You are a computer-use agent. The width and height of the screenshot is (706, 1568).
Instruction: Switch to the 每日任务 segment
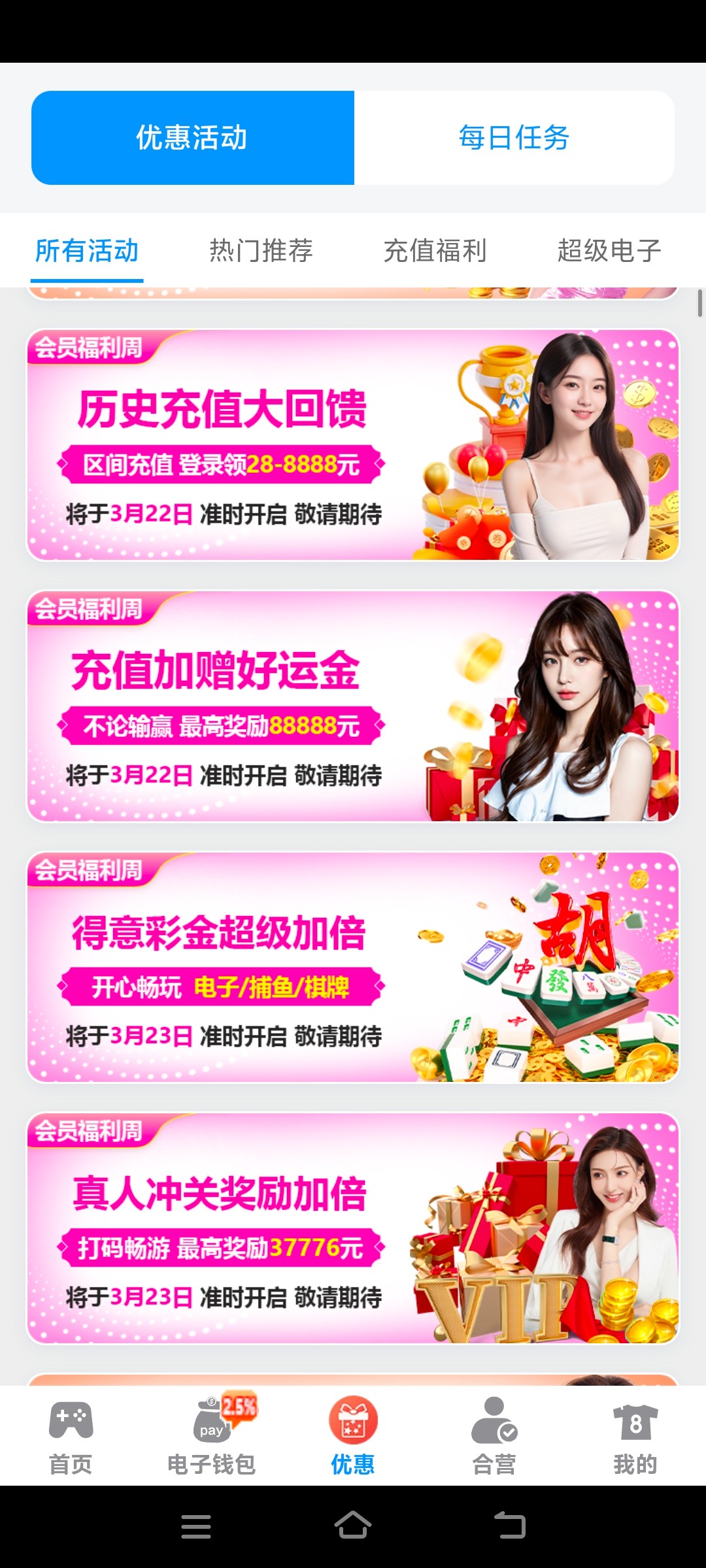click(514, 138)
